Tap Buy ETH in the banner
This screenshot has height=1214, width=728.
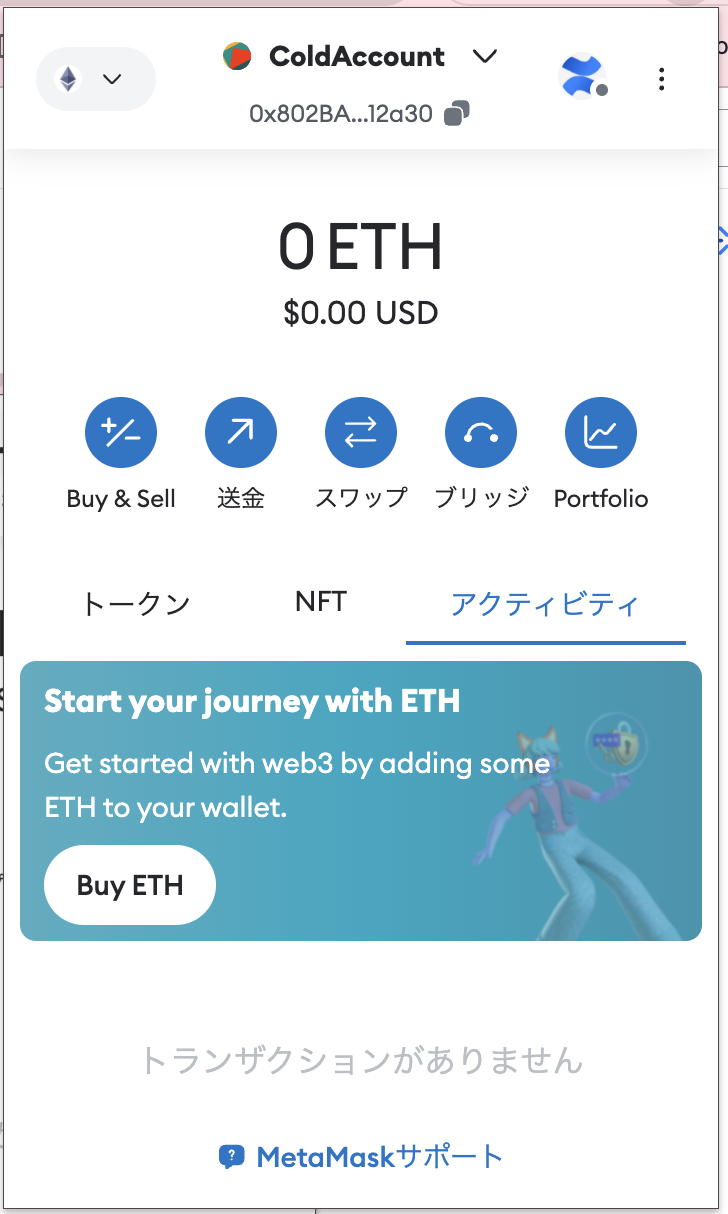[x=130, y=885]
